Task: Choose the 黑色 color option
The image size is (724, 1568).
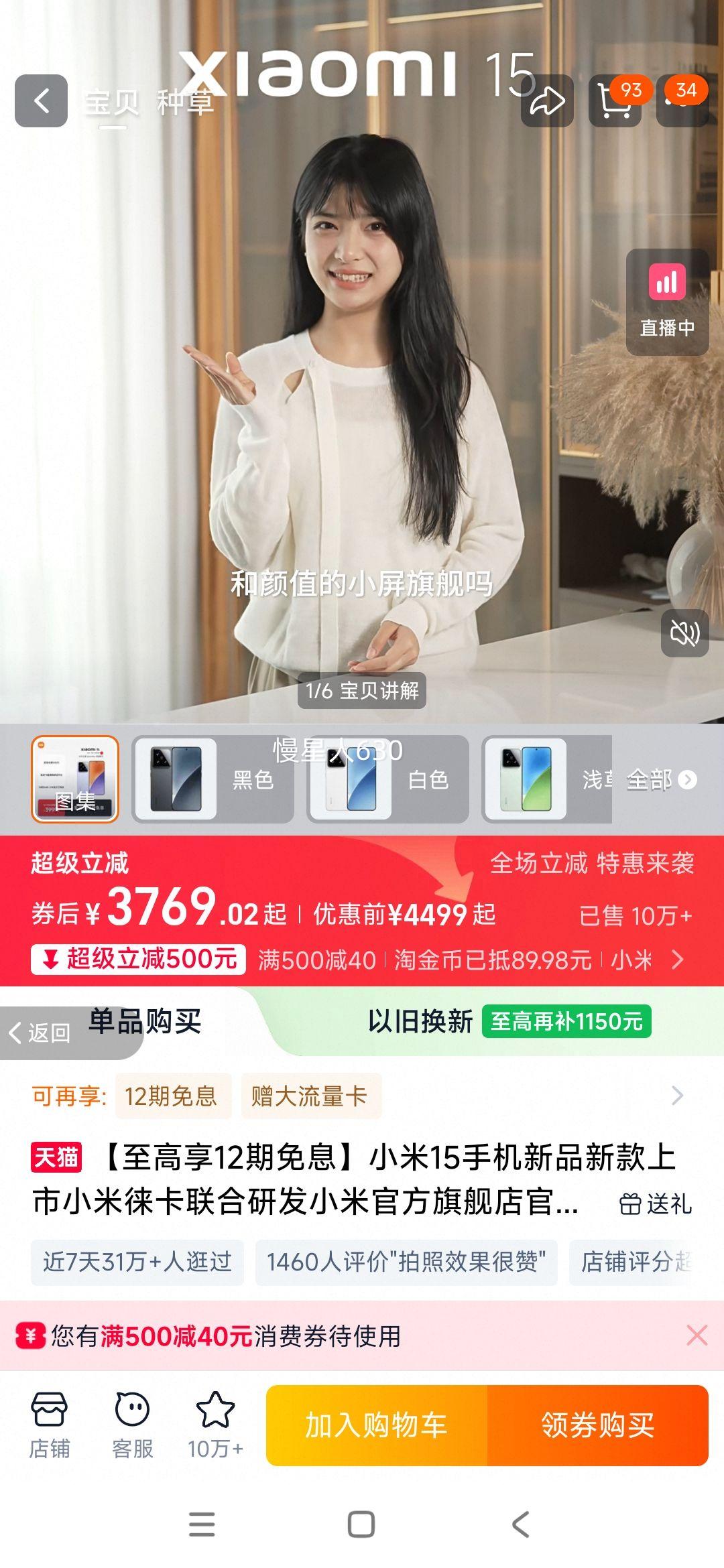Action: (x=213, y=779)
